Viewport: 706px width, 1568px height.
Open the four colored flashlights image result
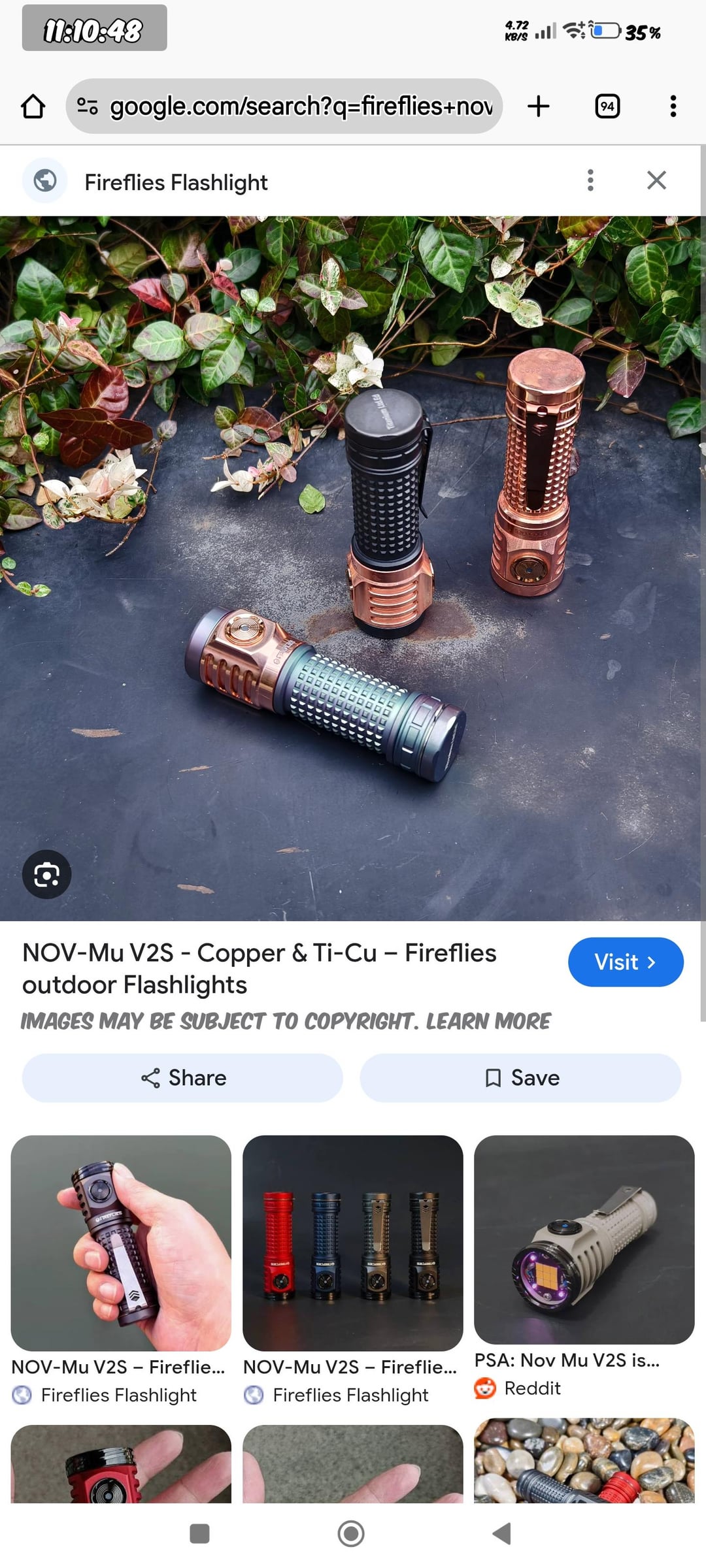point(352,1243)
